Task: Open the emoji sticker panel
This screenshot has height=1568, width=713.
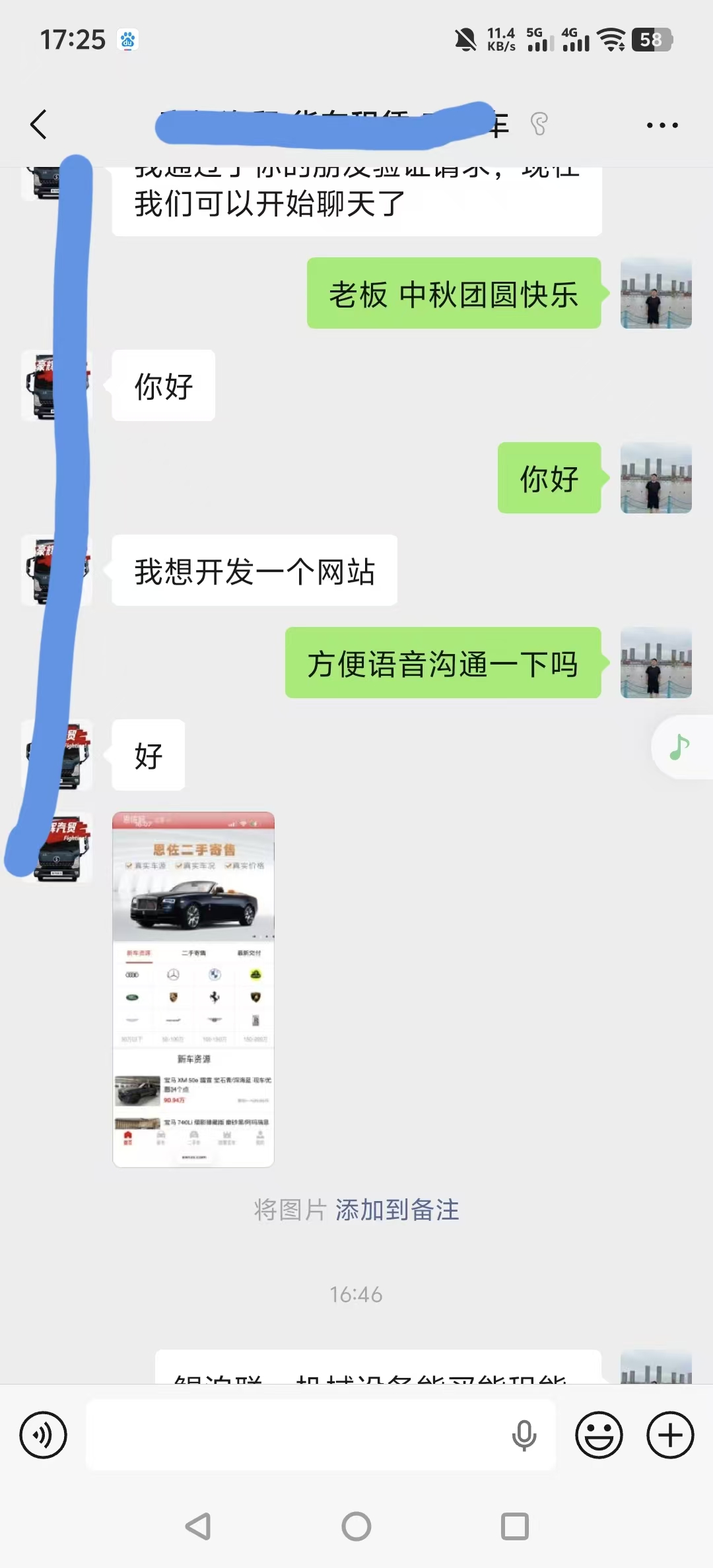Action: pyautogui.click(x=599, y=1435)
